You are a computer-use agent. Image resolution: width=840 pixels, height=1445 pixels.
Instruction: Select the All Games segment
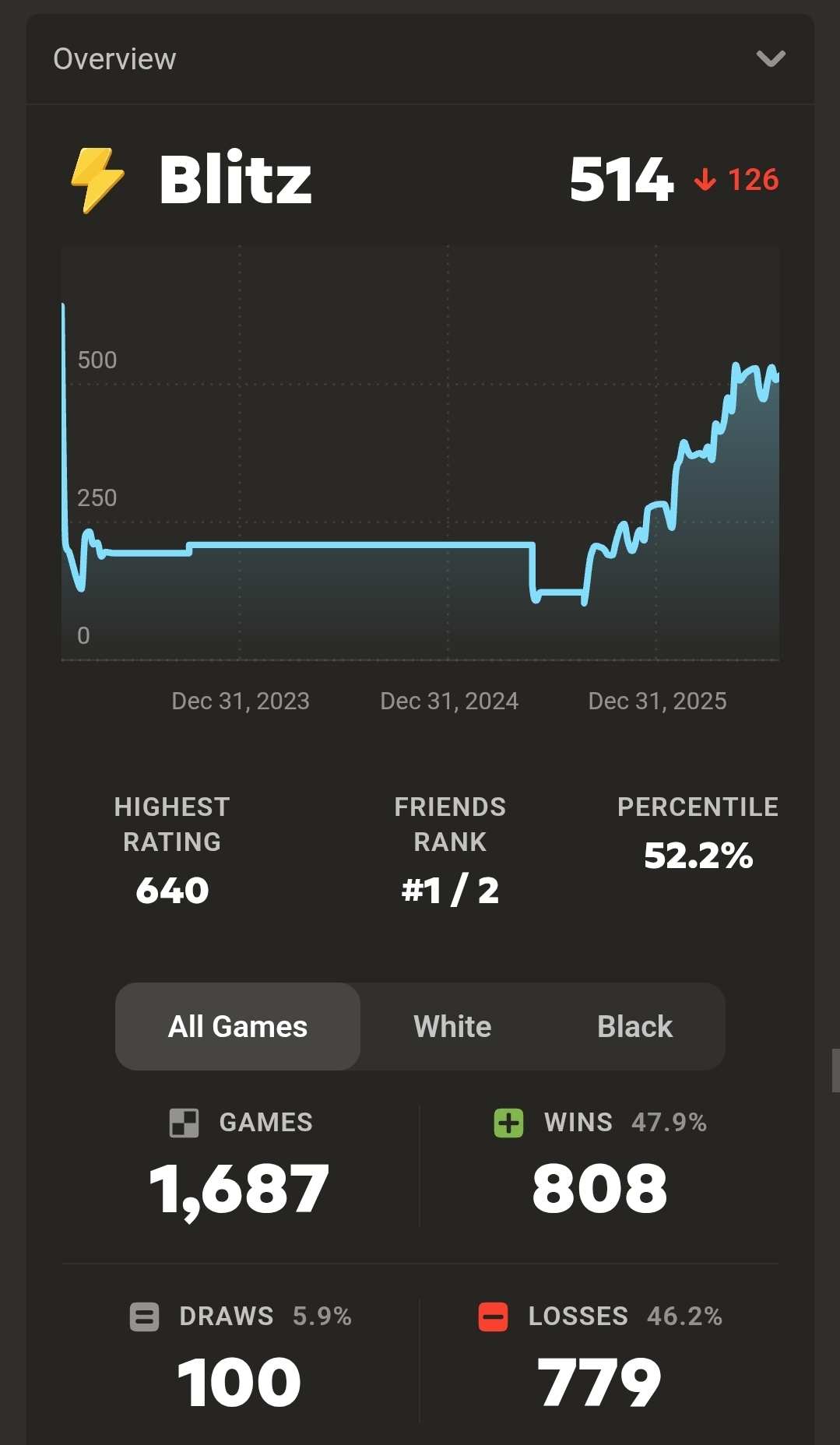(x=237, y=1026)
